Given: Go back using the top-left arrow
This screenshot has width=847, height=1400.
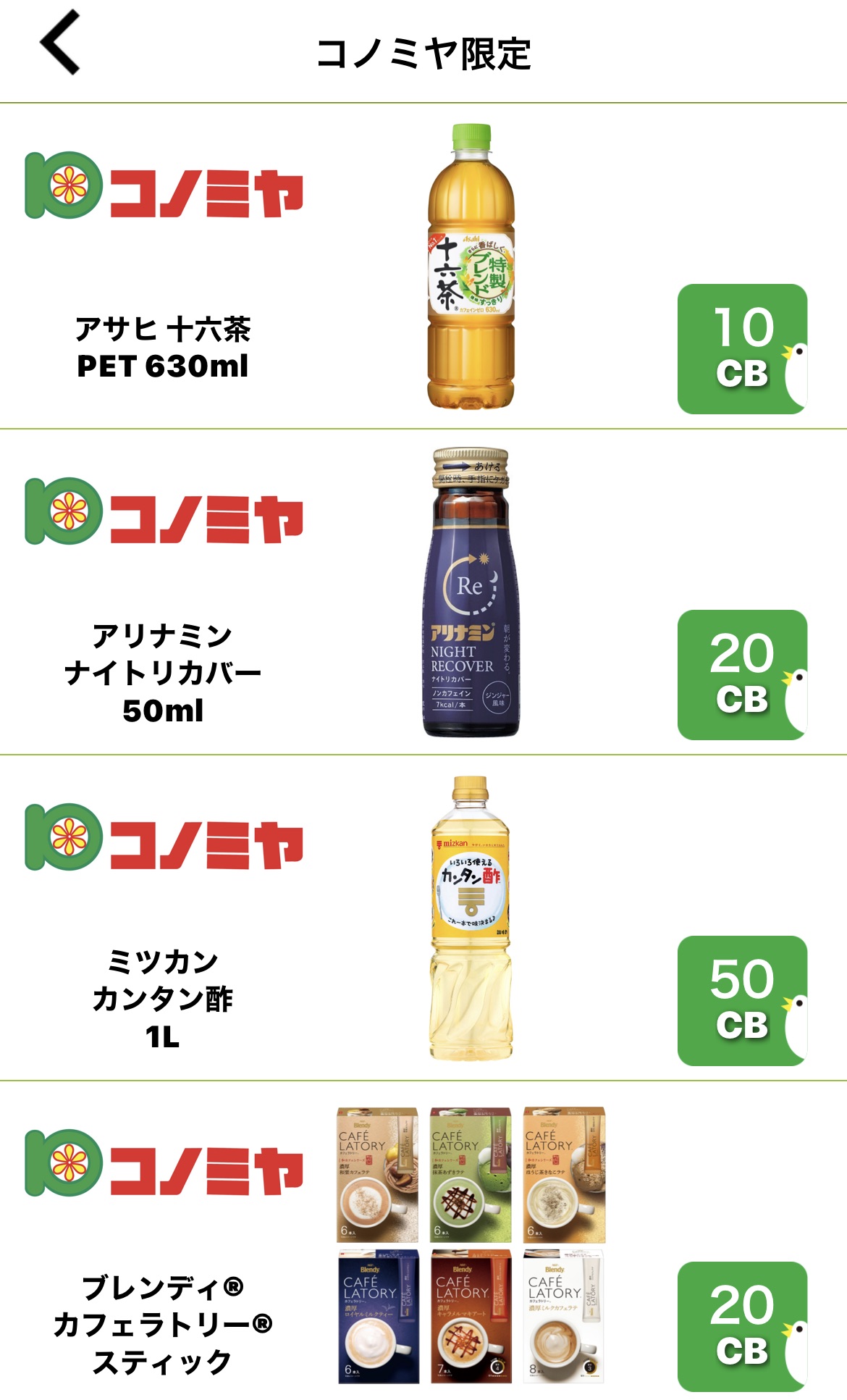Looking at the screenshot, I should click(x=60, y=43).
